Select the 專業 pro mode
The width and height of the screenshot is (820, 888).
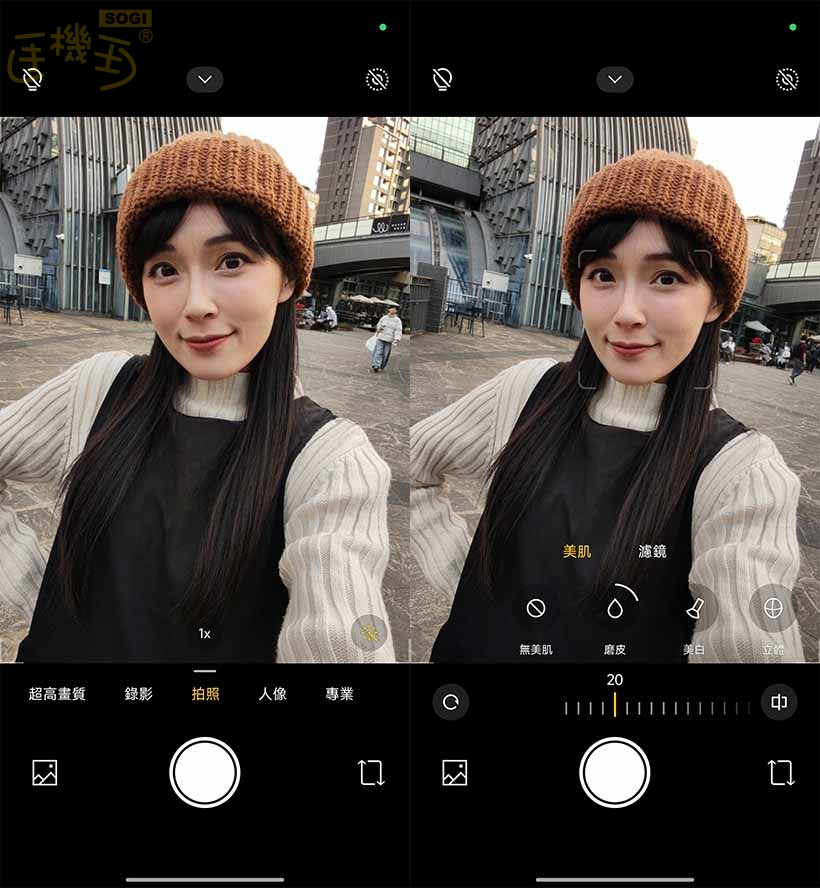tap(340, 693)
